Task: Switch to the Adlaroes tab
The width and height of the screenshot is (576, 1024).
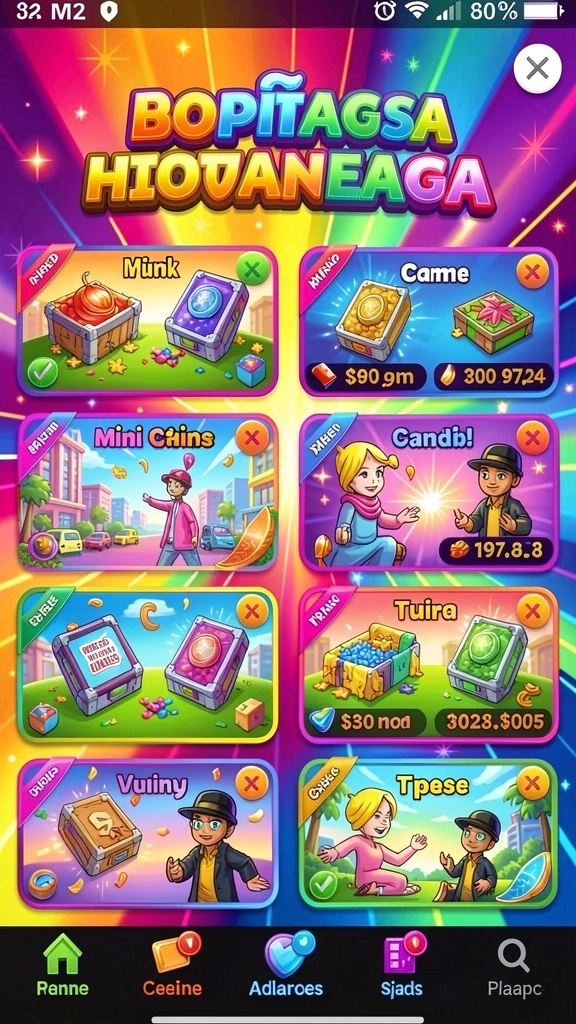Action: 286,965
